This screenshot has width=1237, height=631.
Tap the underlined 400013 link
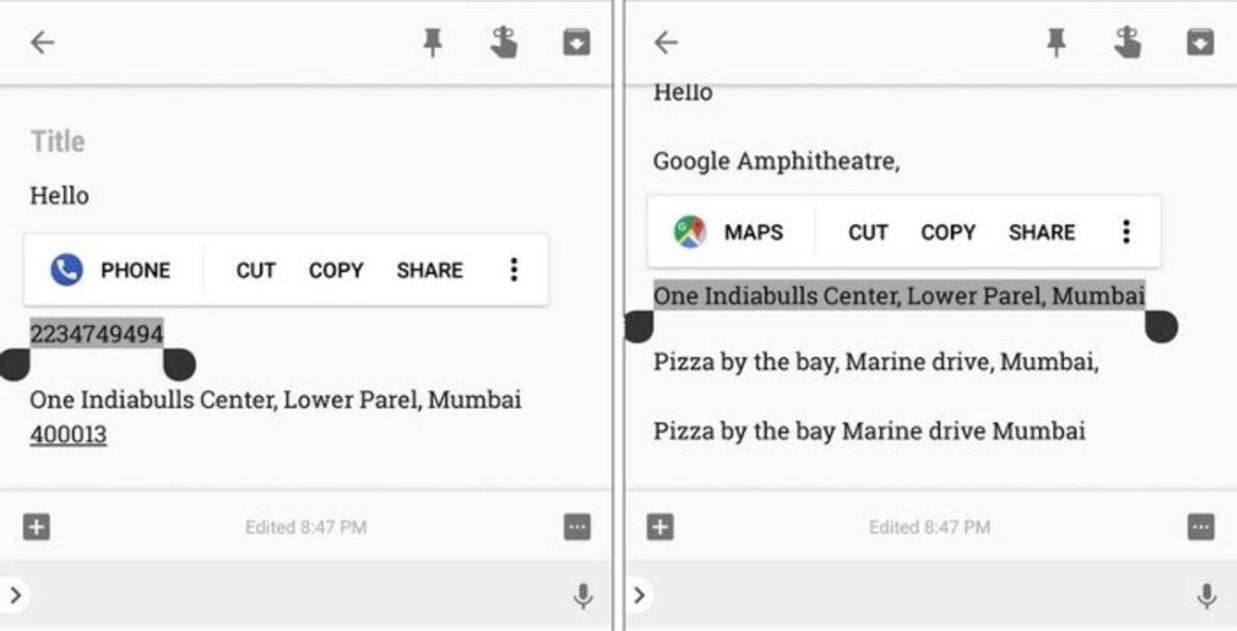pos(68,435)
